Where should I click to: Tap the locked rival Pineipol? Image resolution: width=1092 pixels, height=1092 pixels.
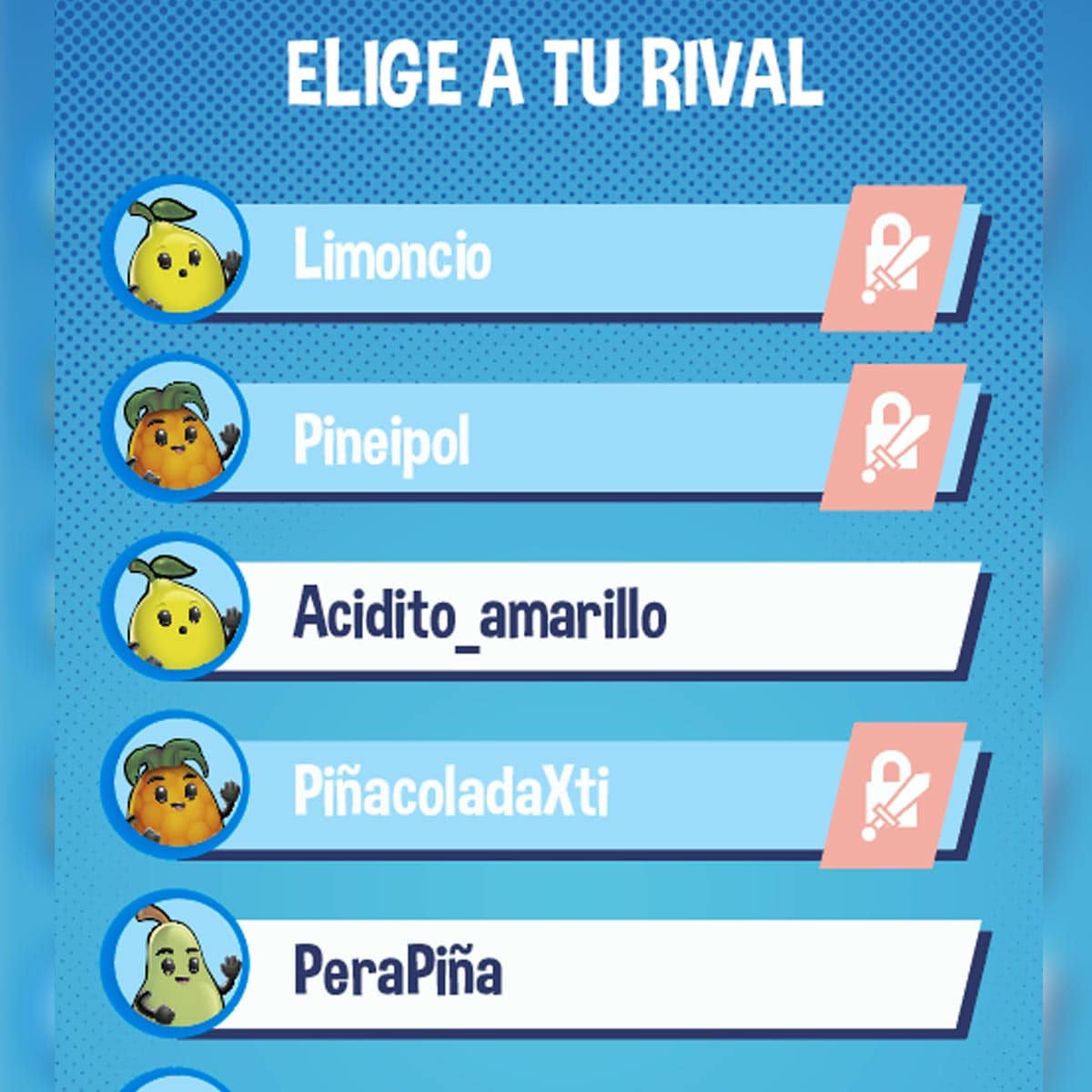[x=546, y=440]
